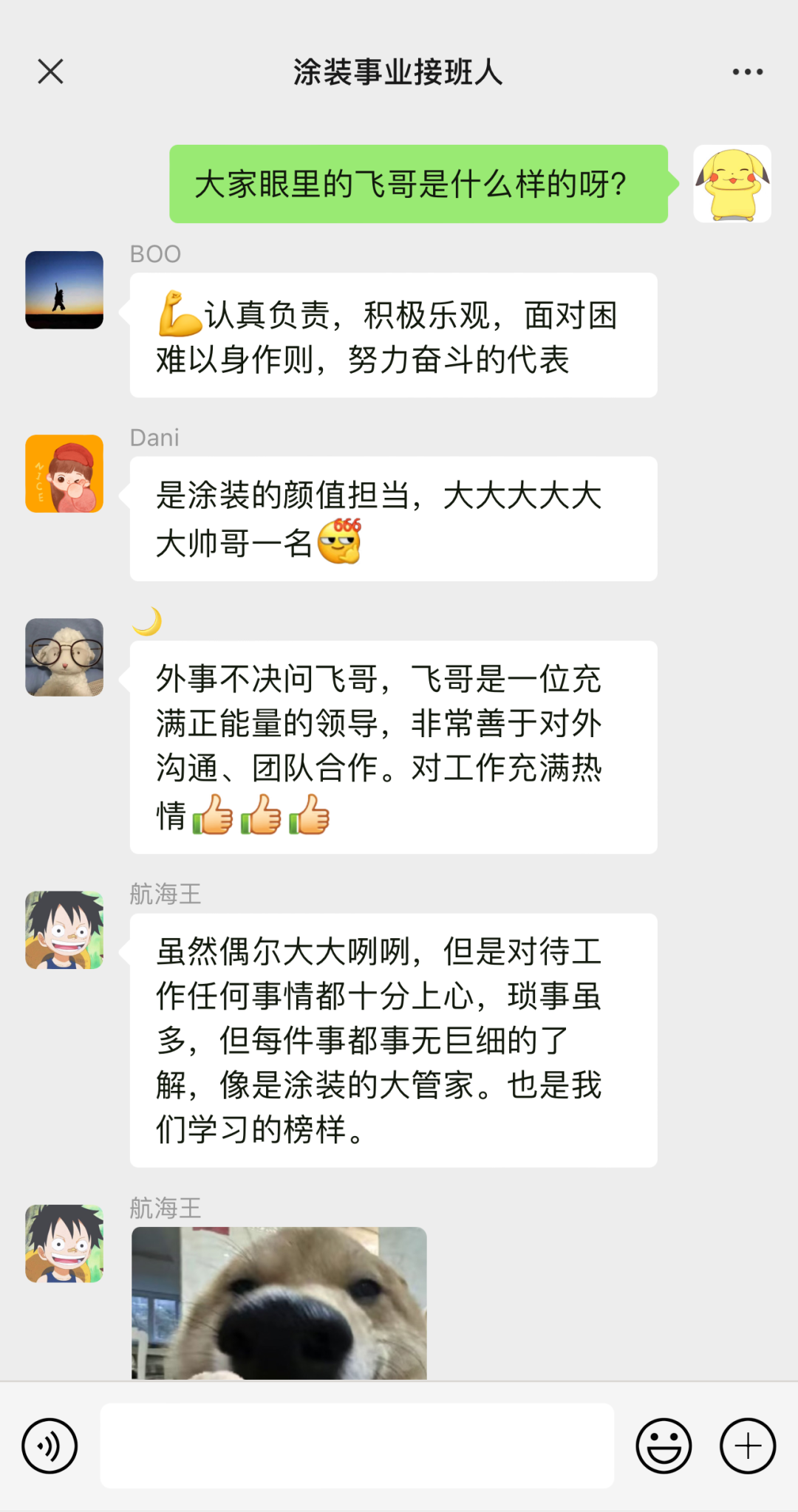Viewport: 798px width, 1512px height.
Task: Close the 涂装事业接班人 chat
Action: pos(50,72)
